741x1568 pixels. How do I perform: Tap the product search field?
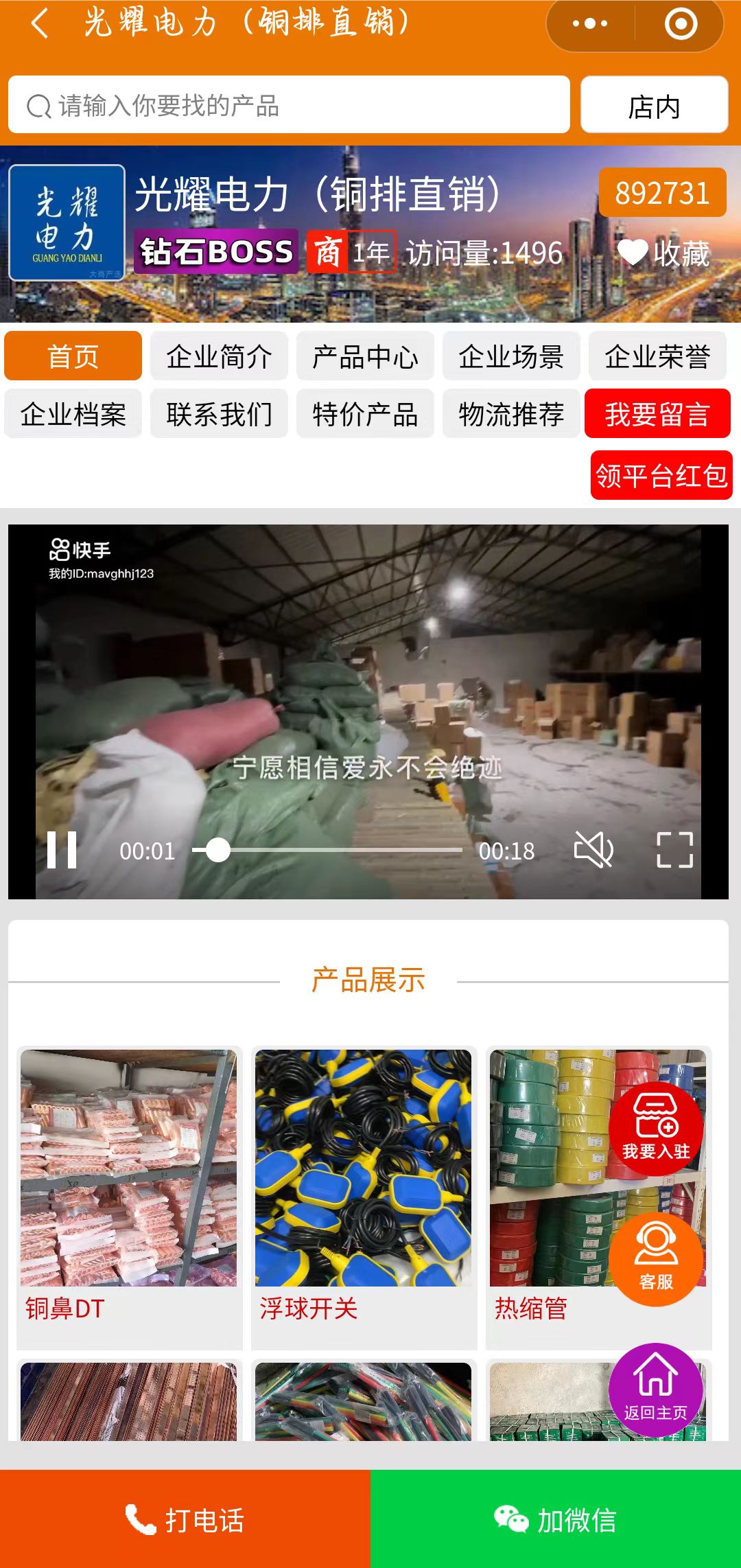pos(290,105)
